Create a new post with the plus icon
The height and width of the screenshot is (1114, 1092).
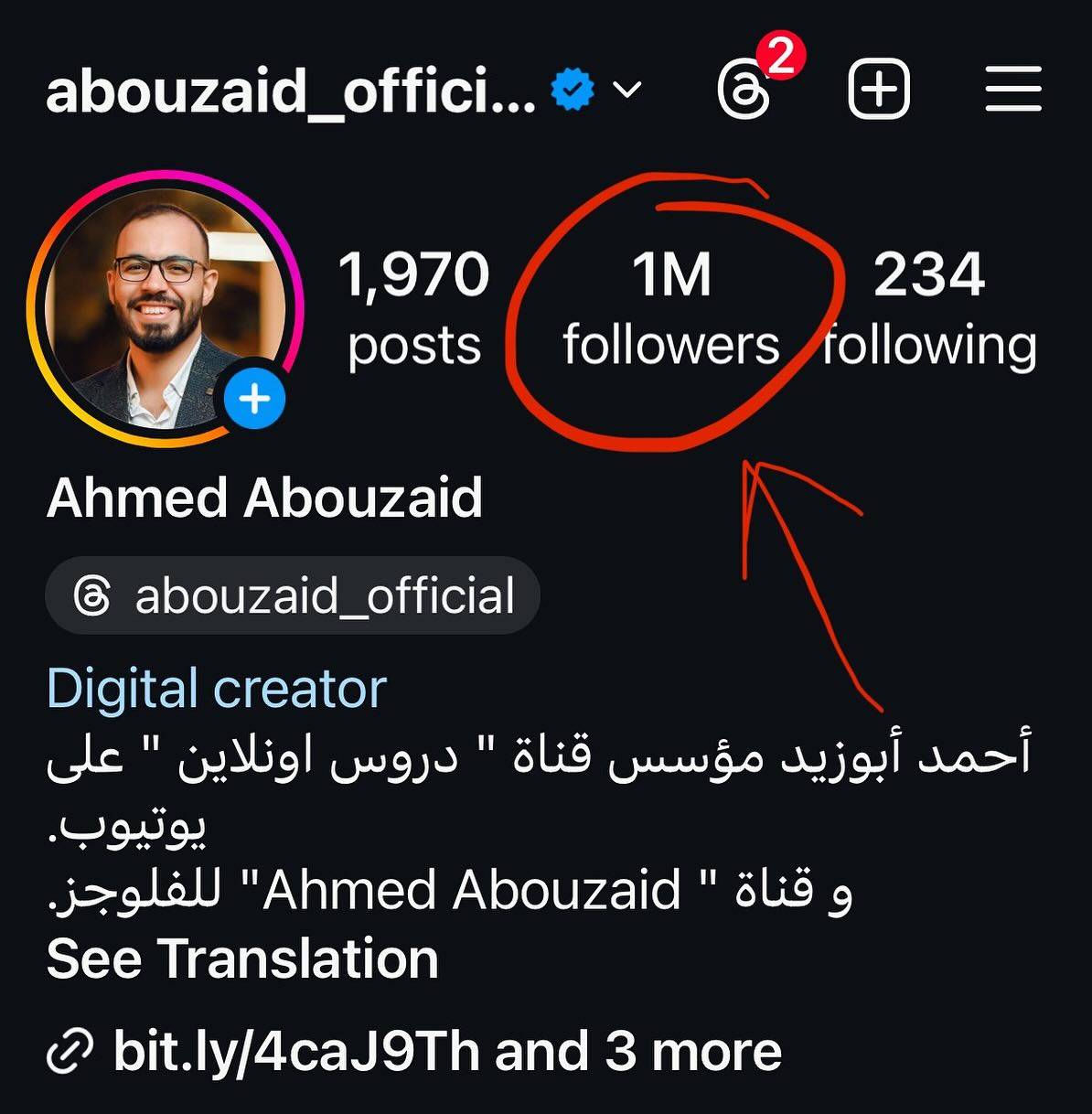click(878, 90)
